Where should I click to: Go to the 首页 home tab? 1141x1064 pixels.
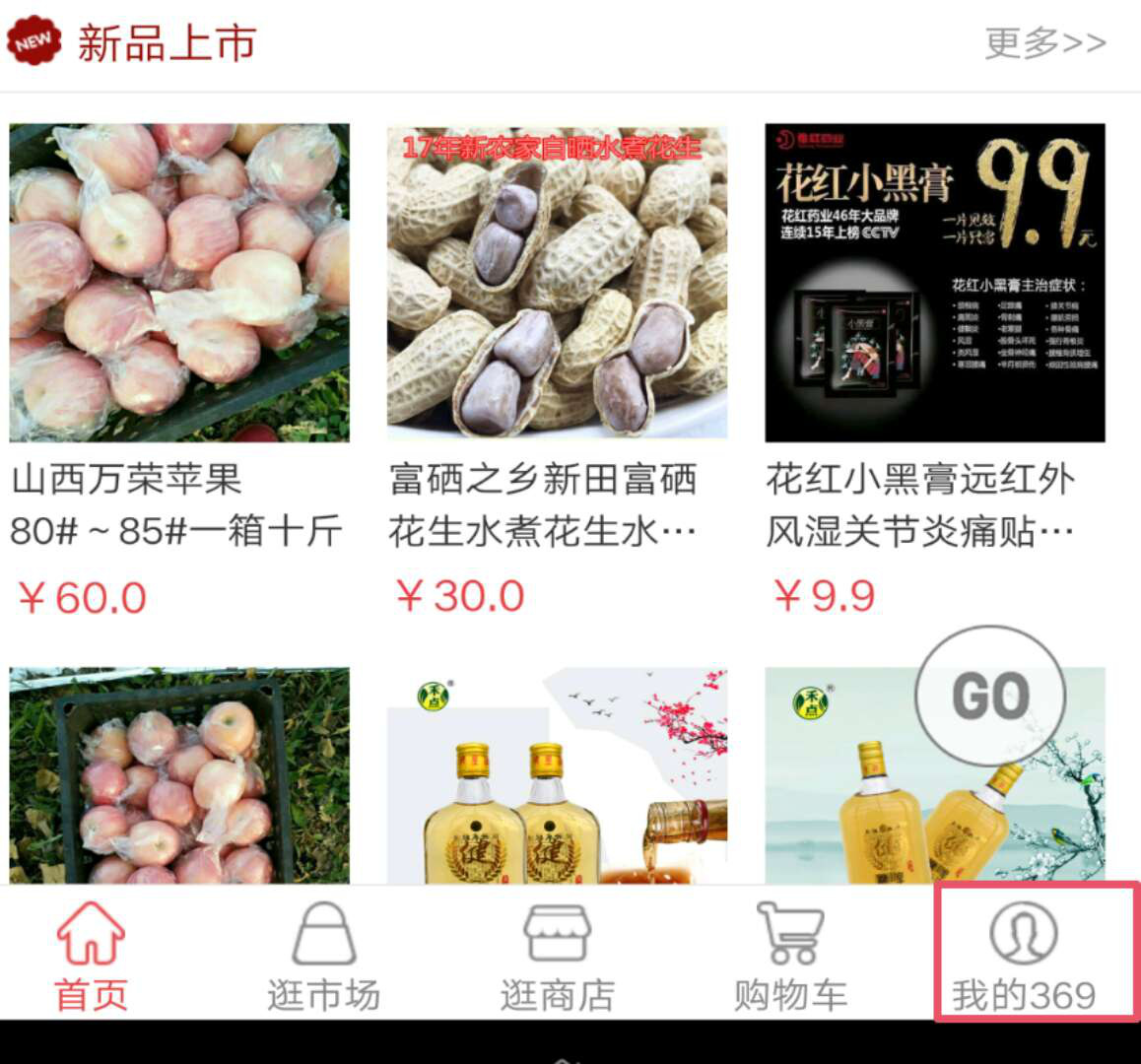(x=91, y=956)
